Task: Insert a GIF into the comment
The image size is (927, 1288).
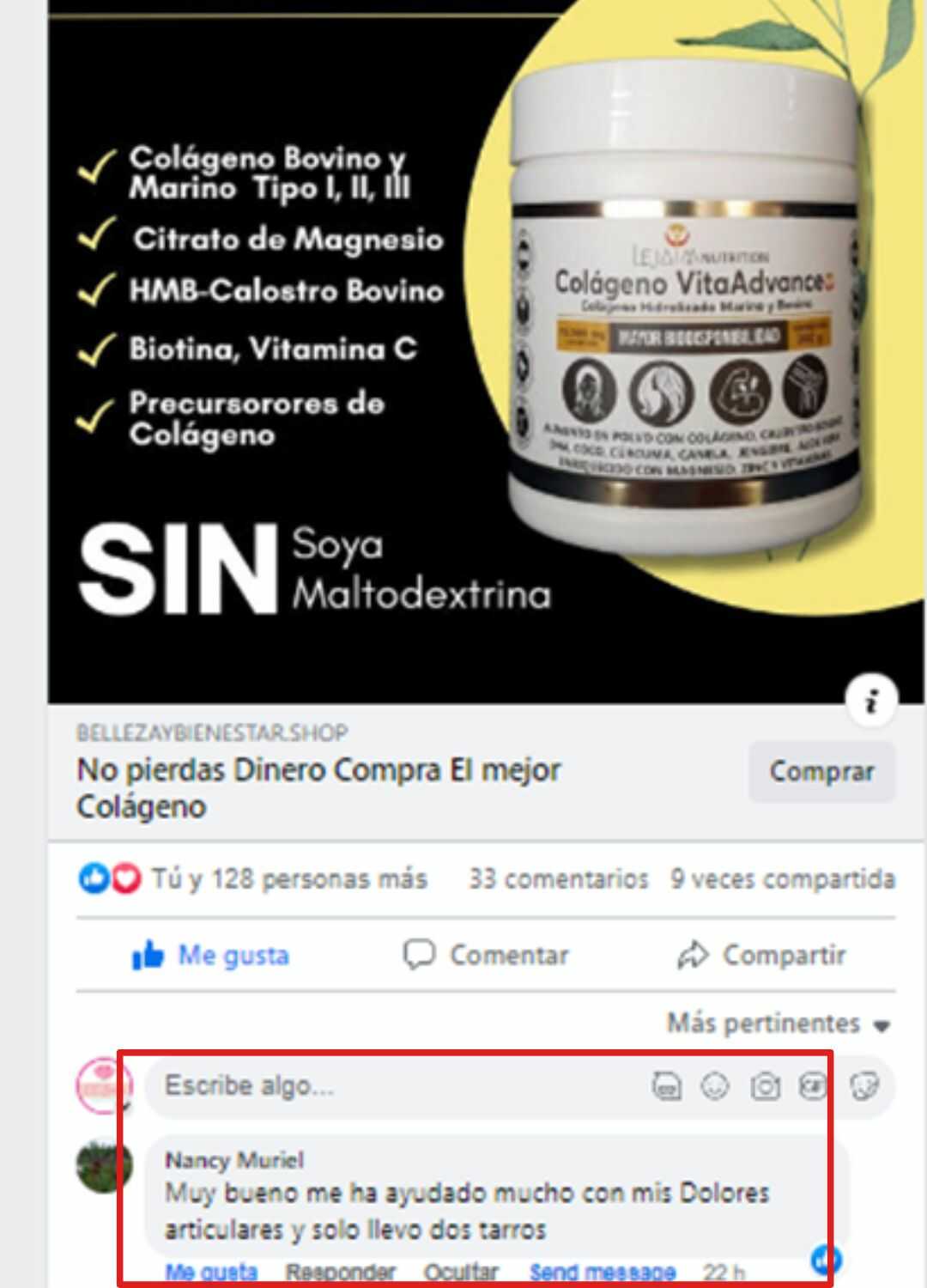Action: (x=813, y=1086)
